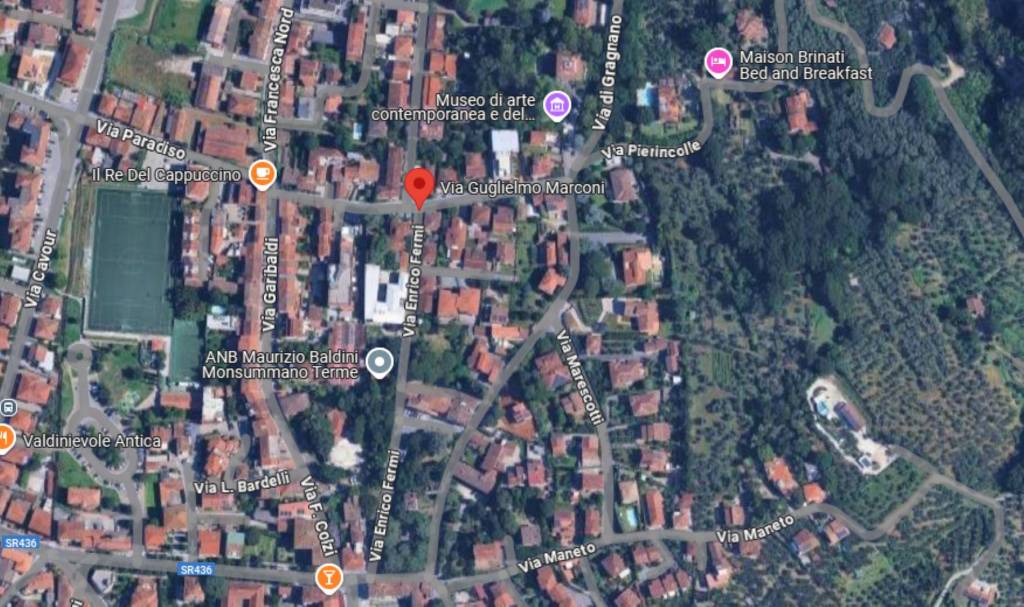Screen dimensions: 1024x607
Task: Open Maison Brinati Bed and Breakfast marker
Action: 717,63
